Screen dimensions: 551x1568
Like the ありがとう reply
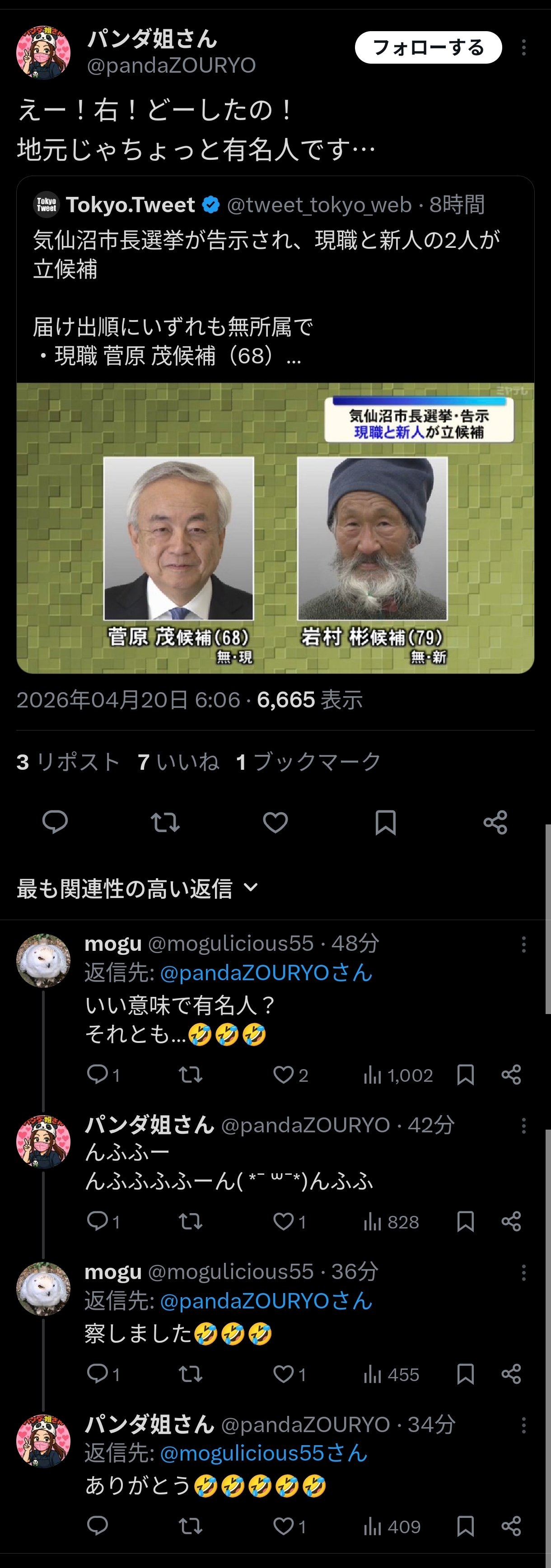click(x=284, y=1526)
